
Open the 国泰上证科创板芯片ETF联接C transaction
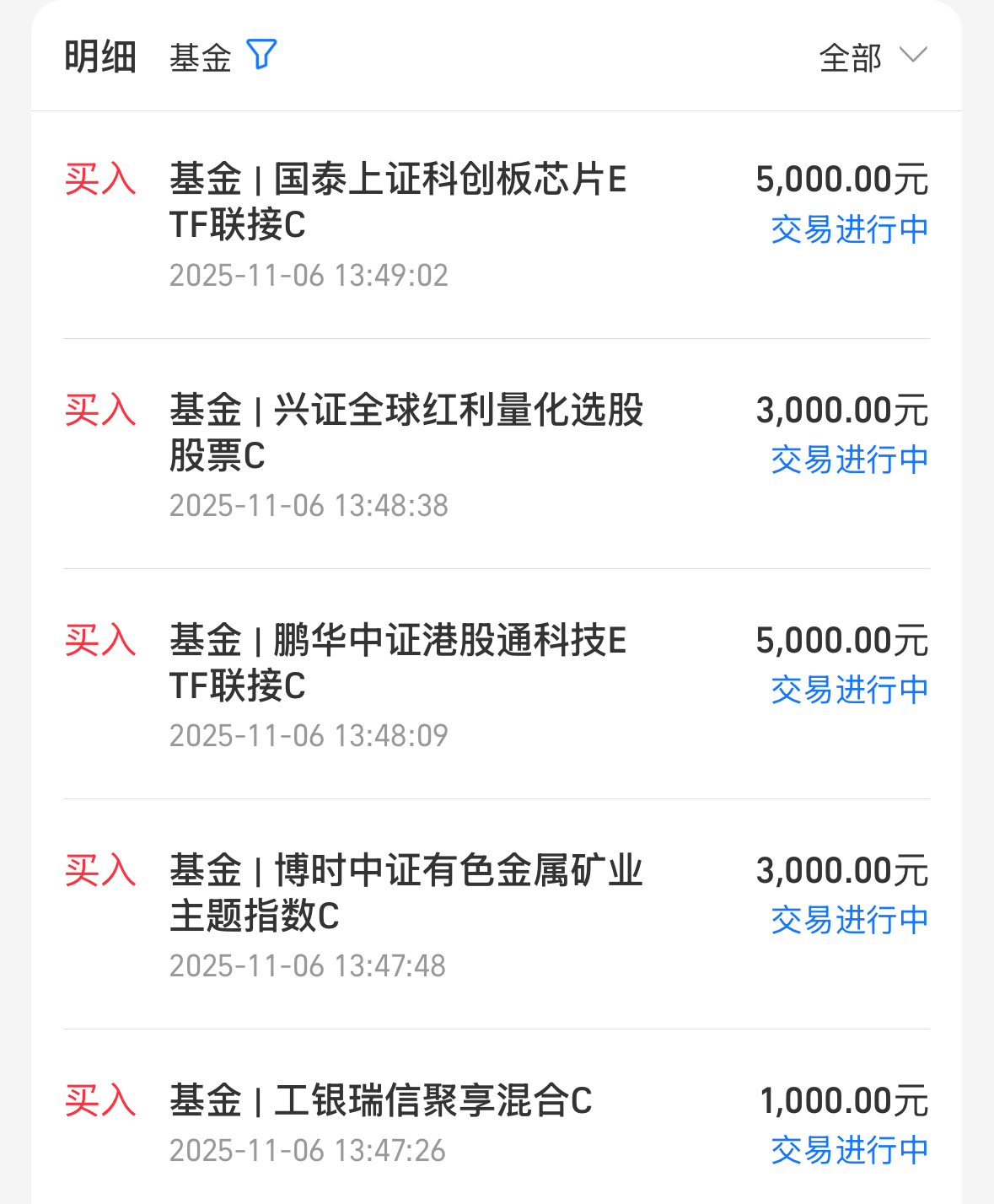[497, 225]
